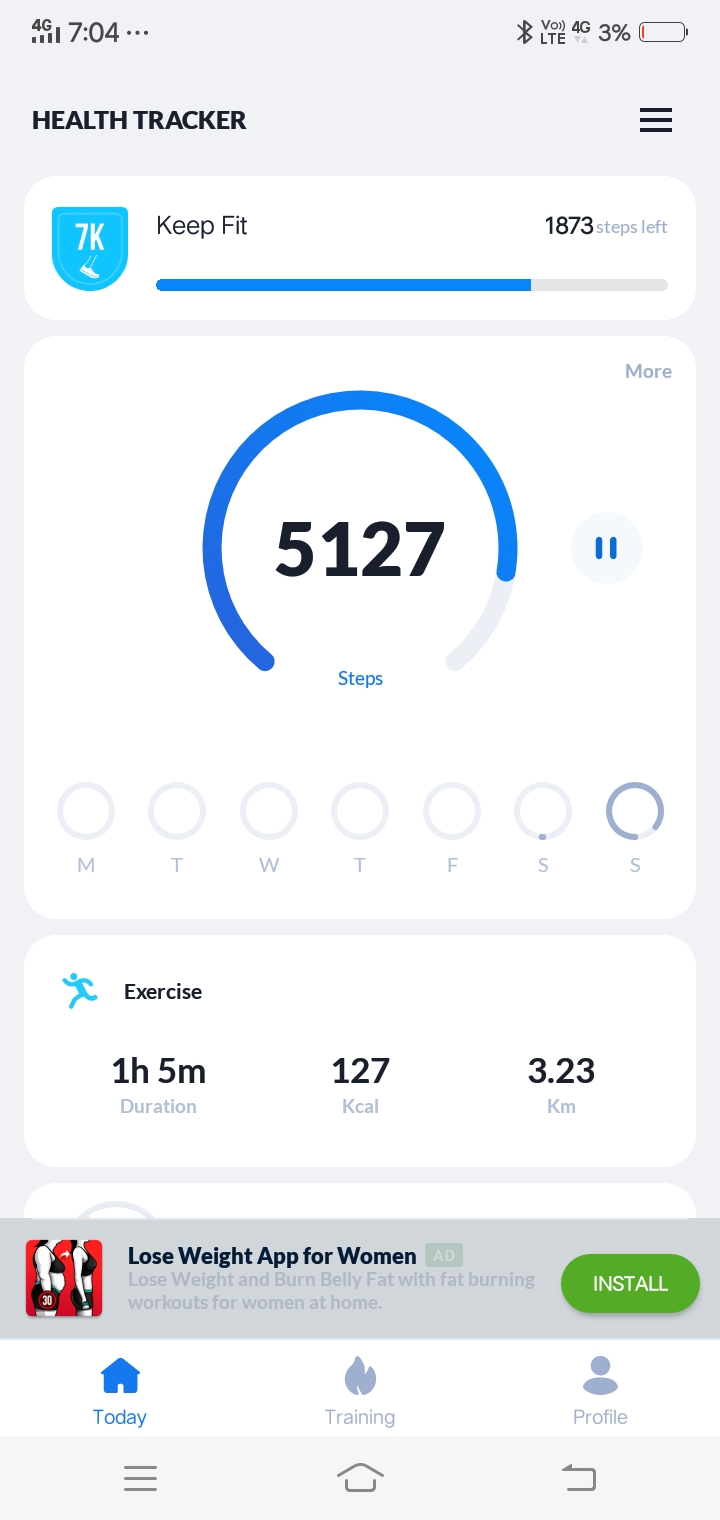Screen dimensions: 720x1520
Task: Switch to the Training tab
Action: (x=360, y=1391)
